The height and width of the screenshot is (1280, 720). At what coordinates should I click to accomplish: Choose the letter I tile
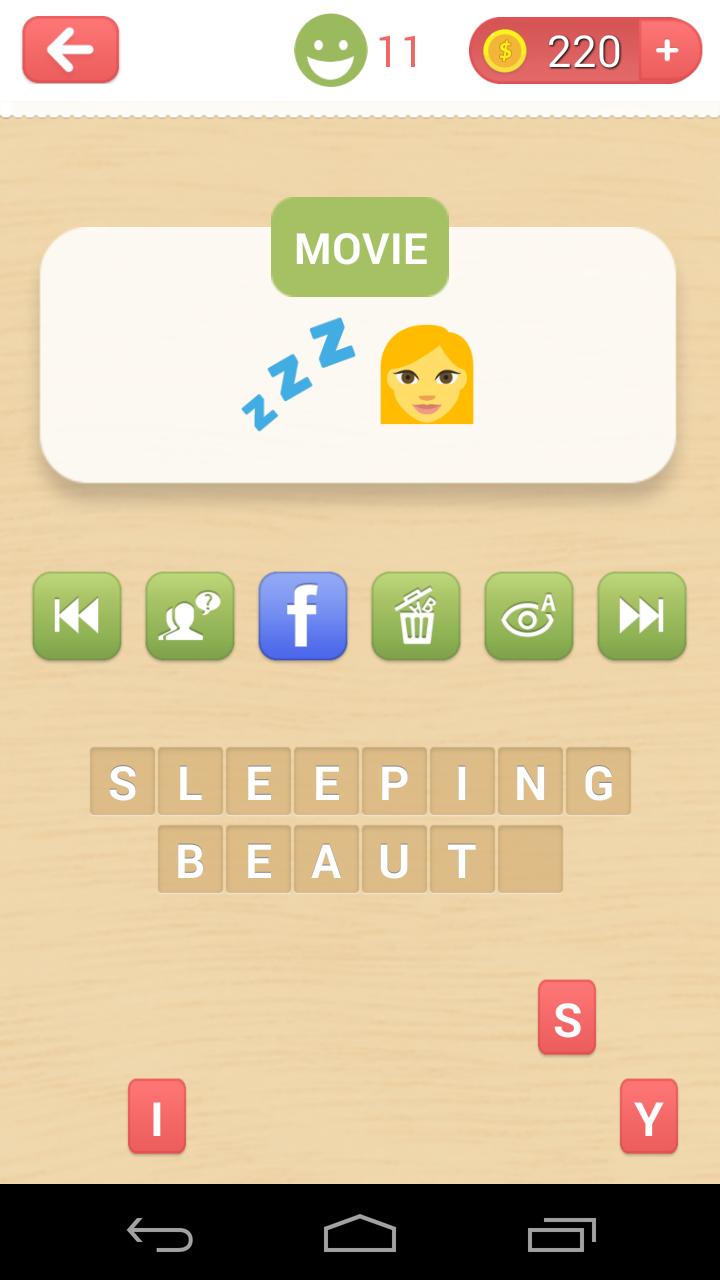coord(157,1116)
